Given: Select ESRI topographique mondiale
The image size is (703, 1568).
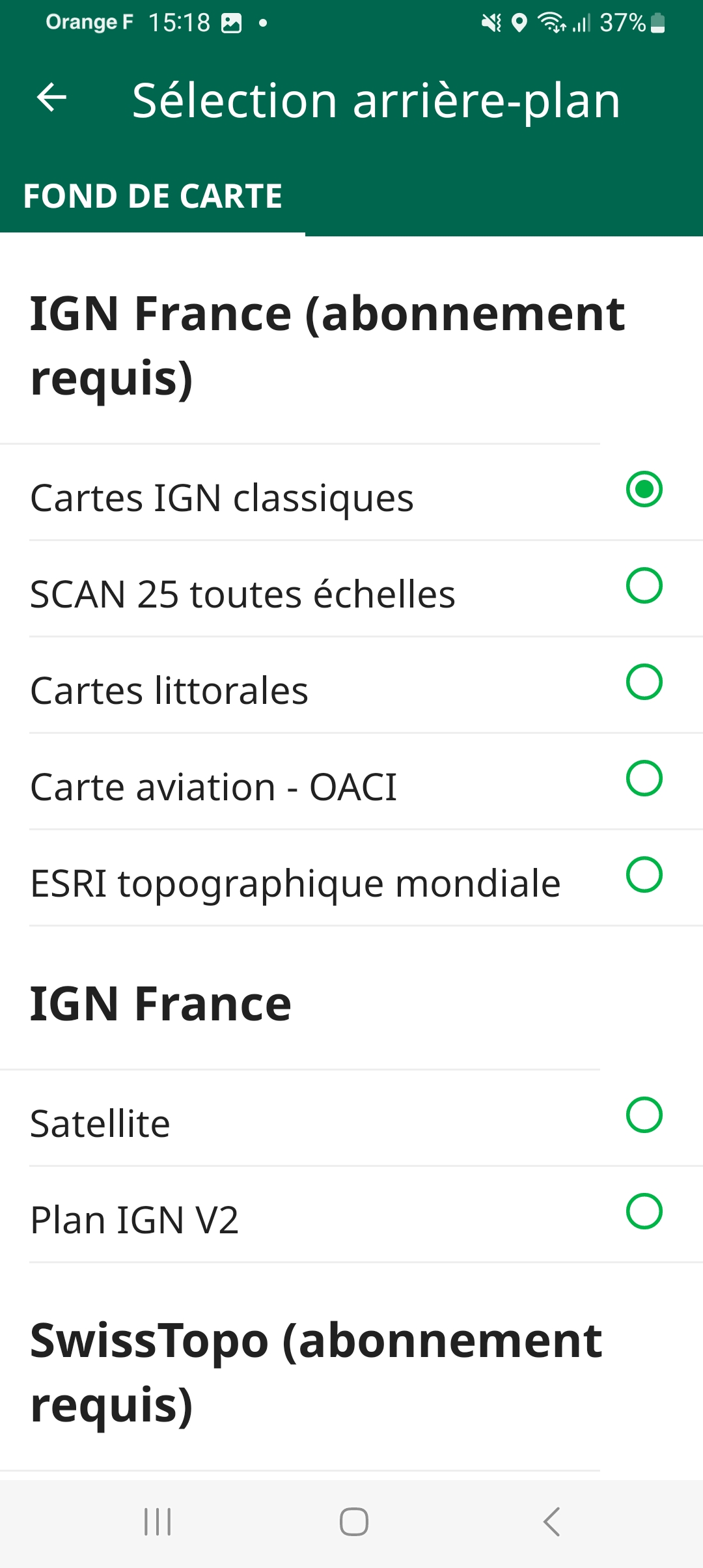Looking at the screenshot, I should coord(351,878).
